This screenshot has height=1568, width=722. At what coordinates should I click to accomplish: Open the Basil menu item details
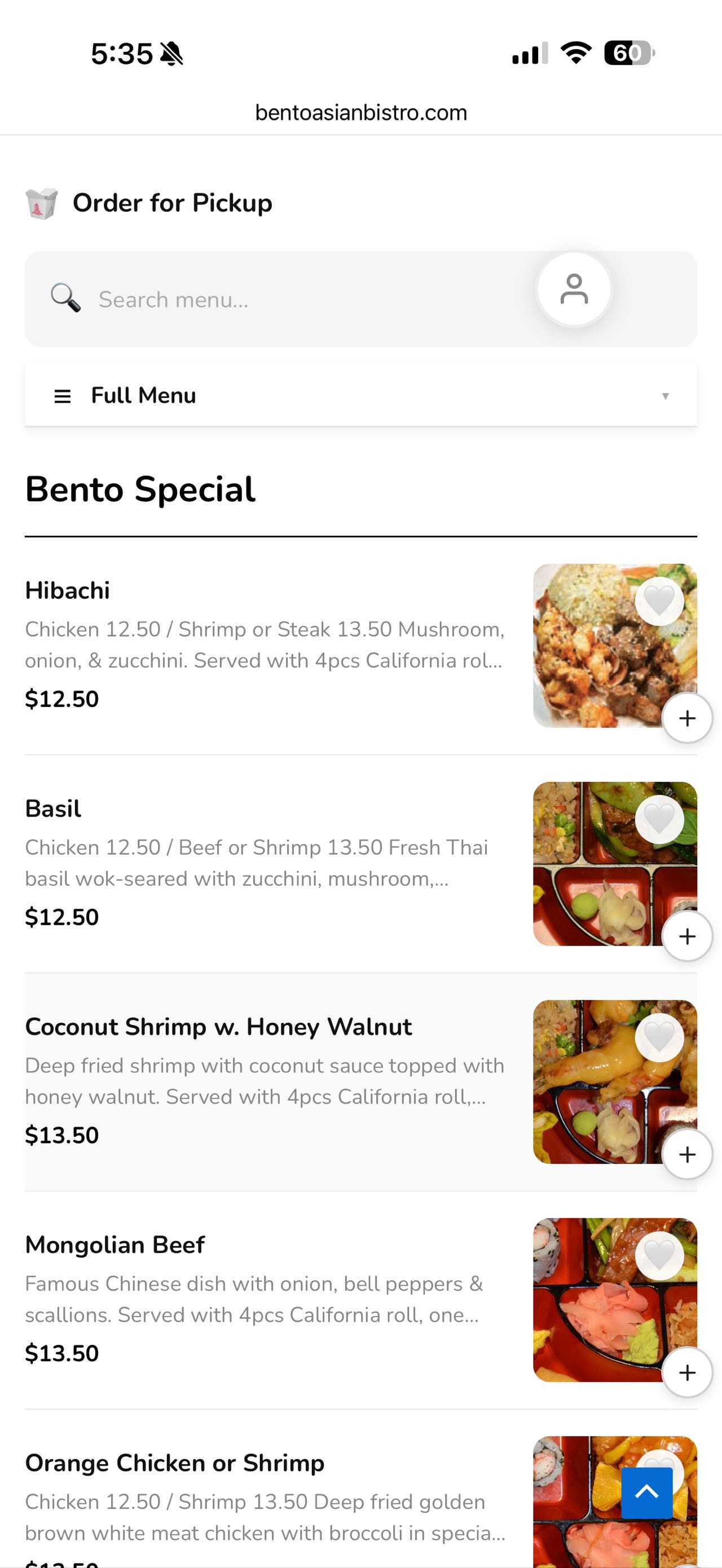pos(53,809)
